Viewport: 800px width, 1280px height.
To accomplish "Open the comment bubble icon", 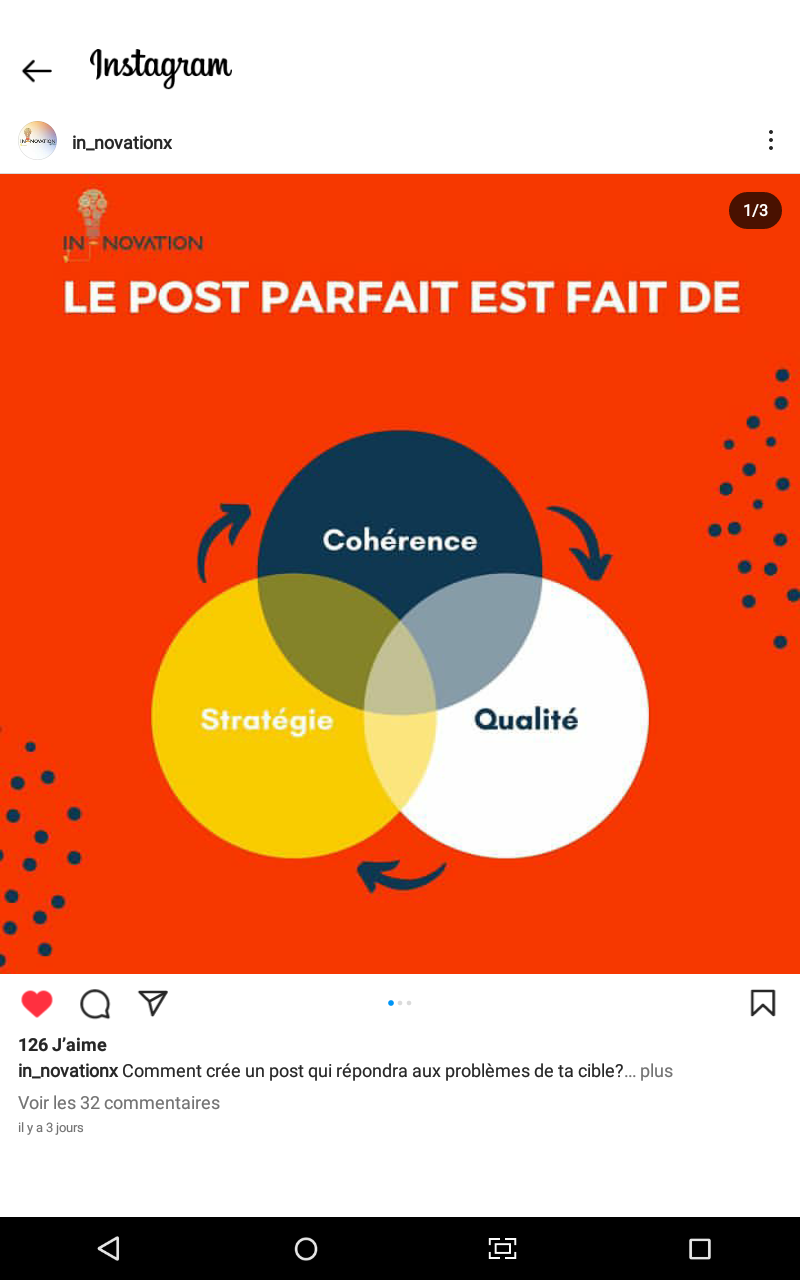I will click(x=95, y=1003).
